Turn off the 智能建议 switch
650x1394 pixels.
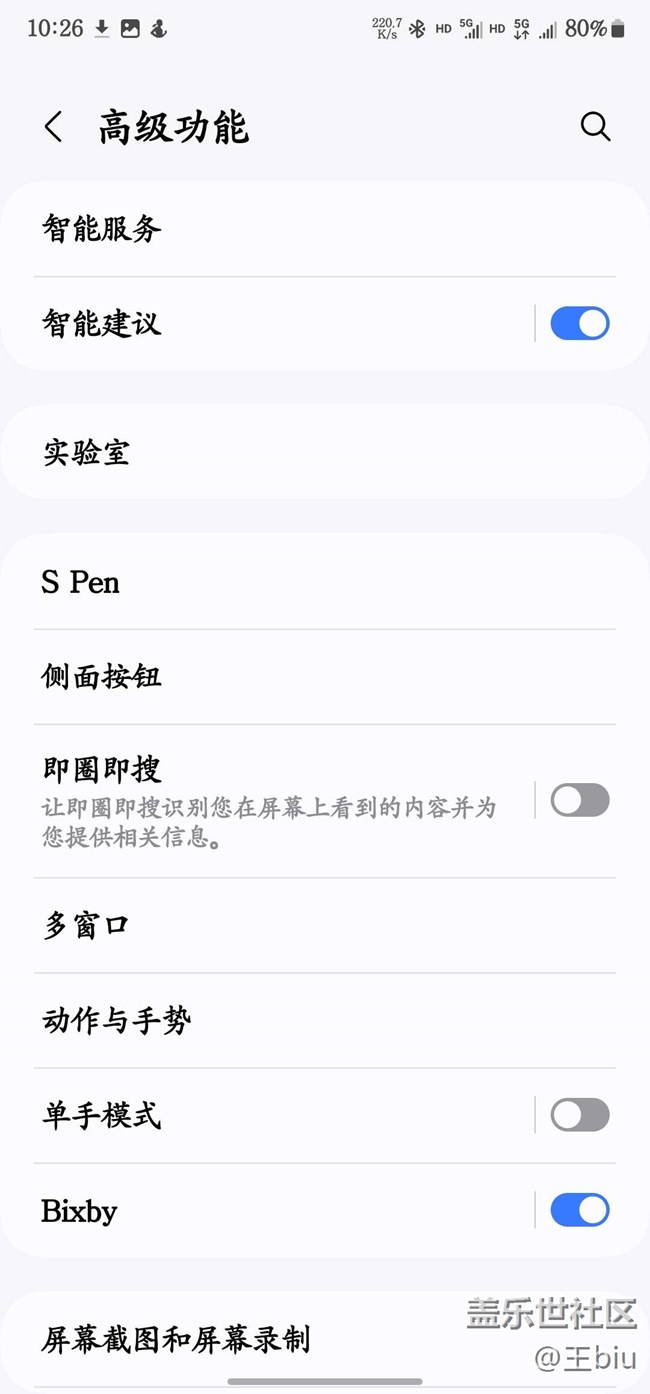(x=579, y=324)
